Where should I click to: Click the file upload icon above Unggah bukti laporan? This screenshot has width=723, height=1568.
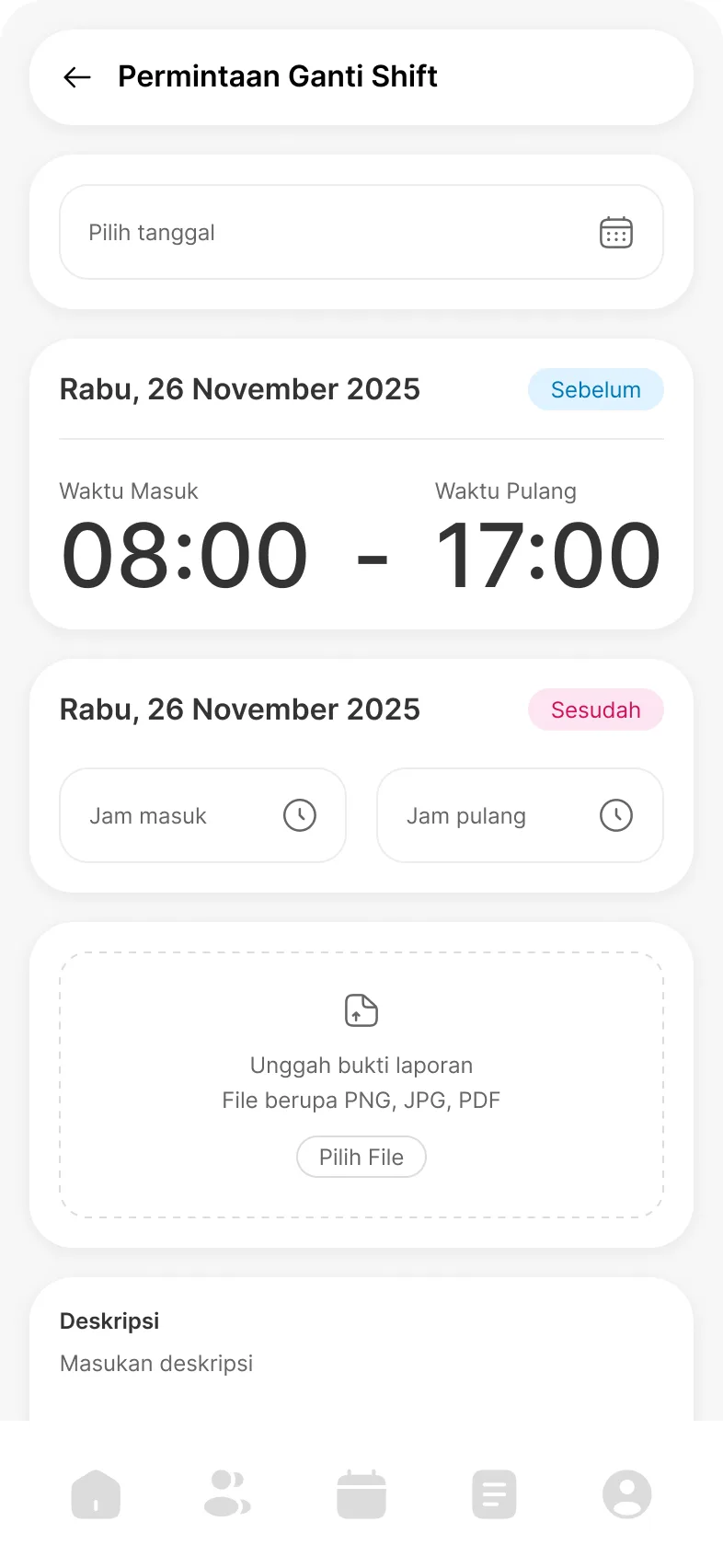361,1010
